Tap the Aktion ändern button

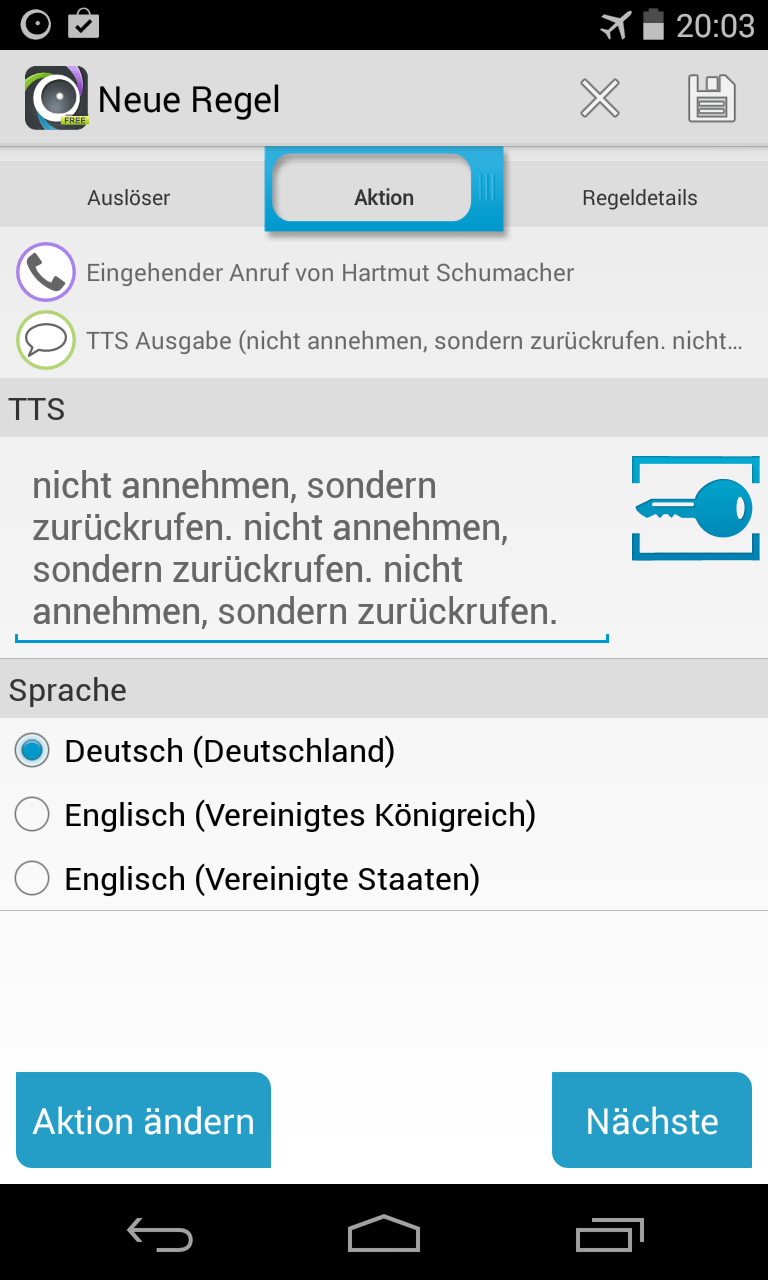[x=143, y=1120]
